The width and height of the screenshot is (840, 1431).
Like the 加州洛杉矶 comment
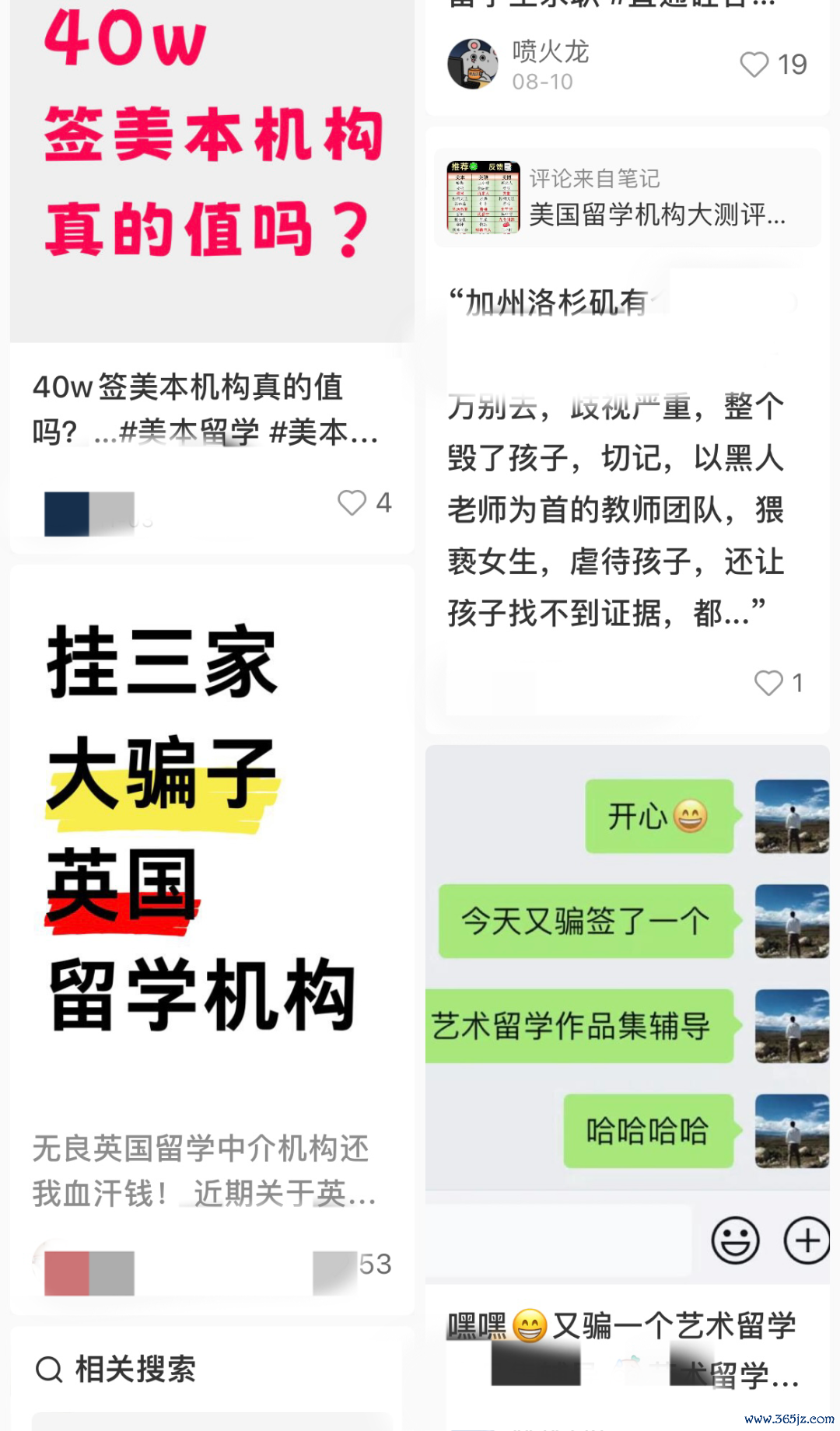click(x=768, y=683)
